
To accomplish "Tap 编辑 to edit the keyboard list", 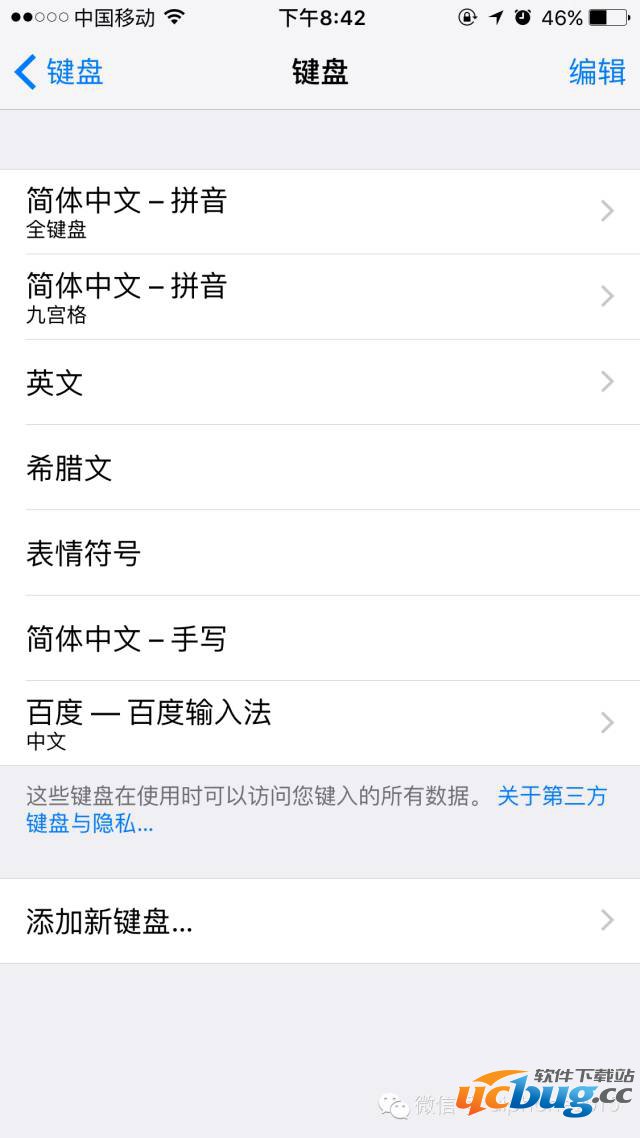I will [597, 72].
